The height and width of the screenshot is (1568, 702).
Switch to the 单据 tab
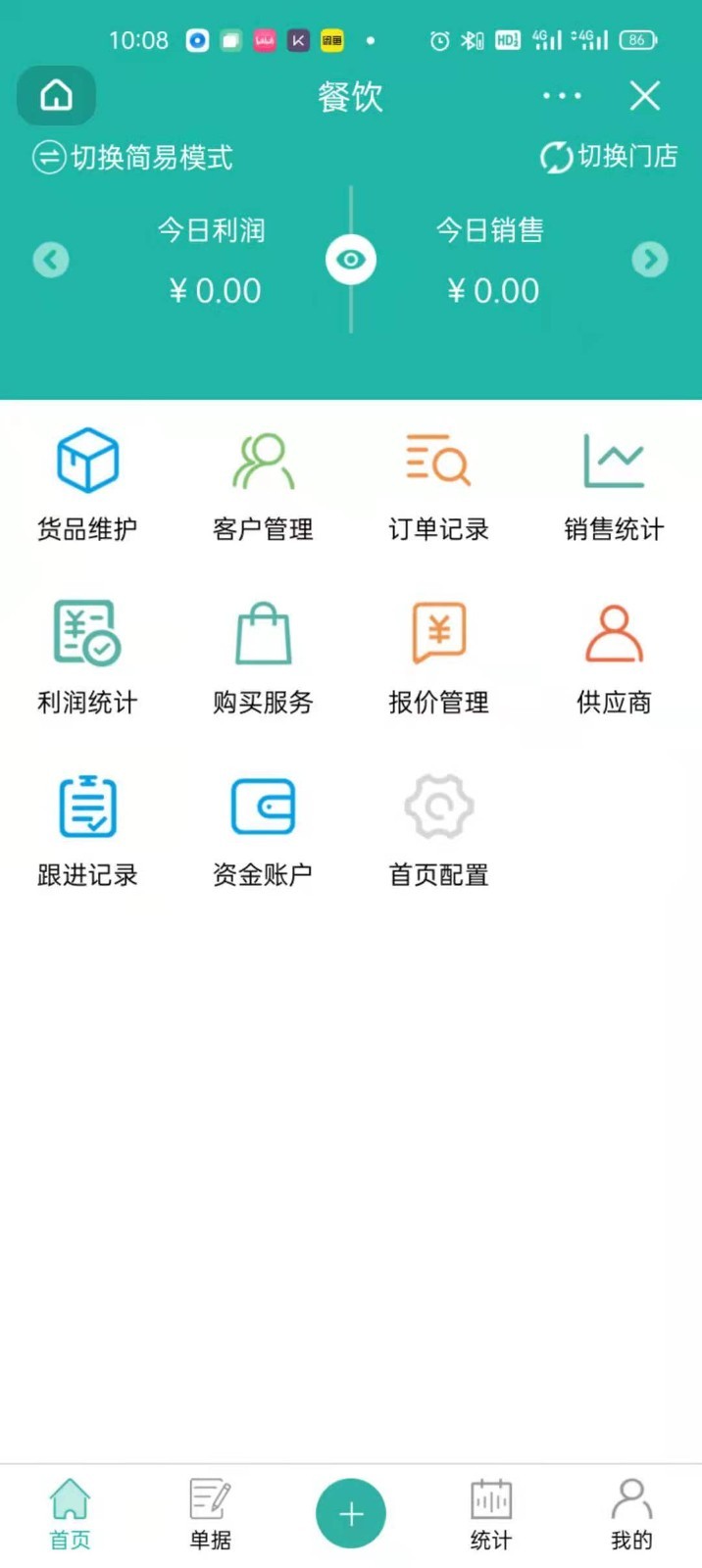pos(210,1515)
